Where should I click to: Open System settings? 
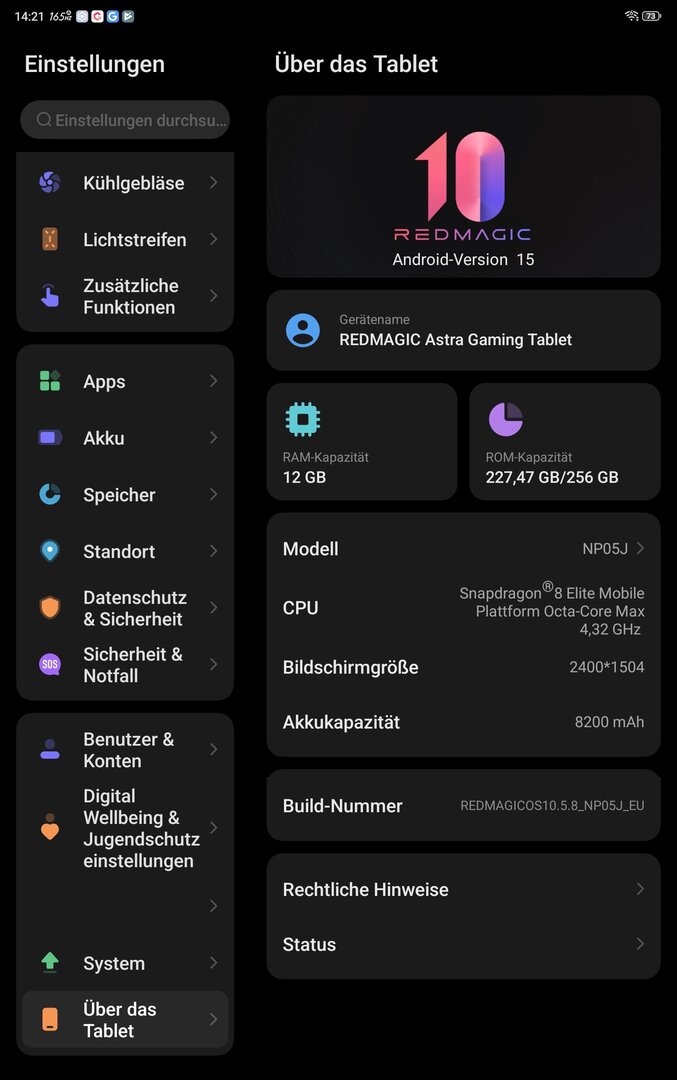pyautogui.click(x=125, y=963)
